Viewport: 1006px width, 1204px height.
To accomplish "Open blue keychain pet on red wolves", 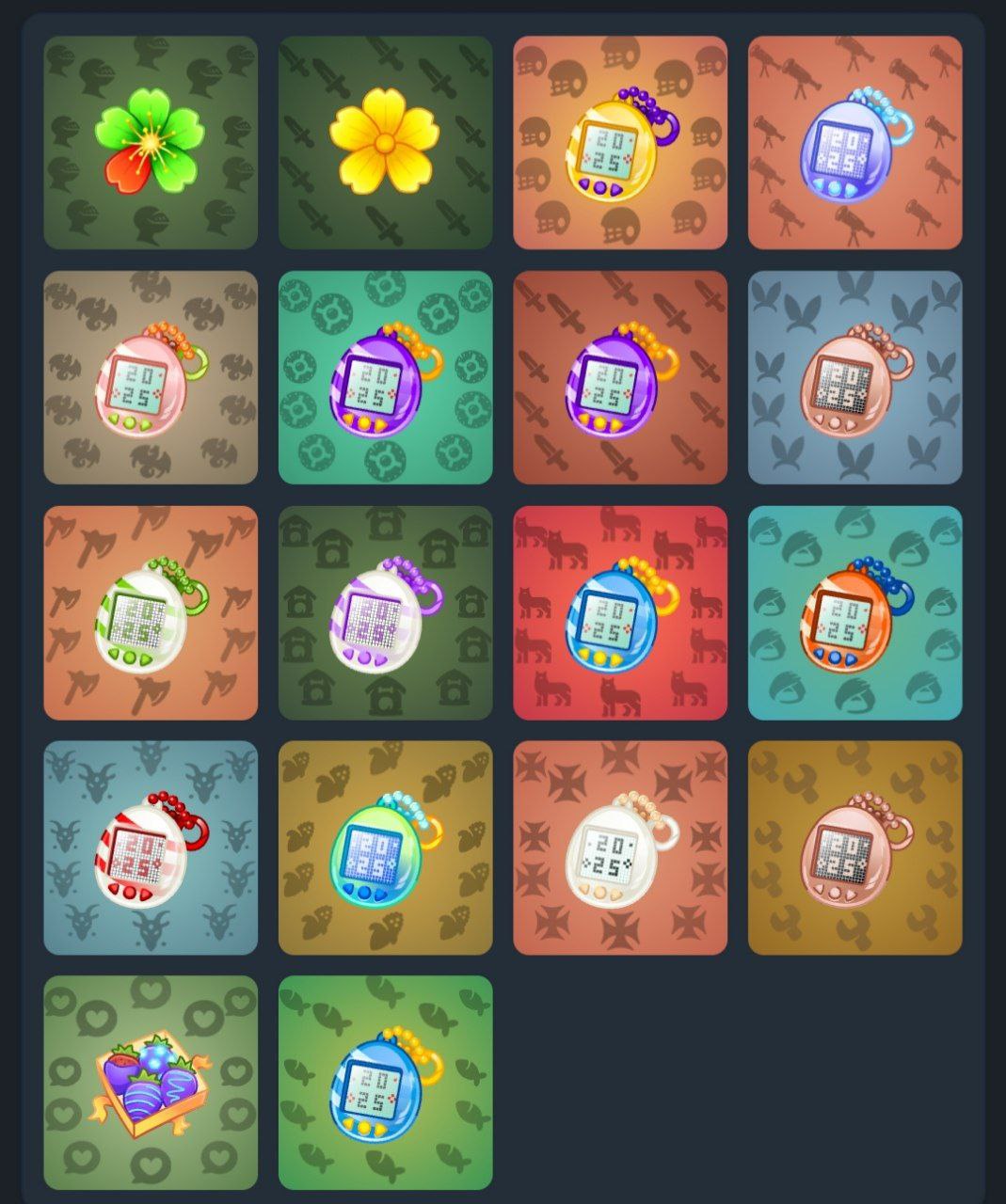I will tap(620, 613).
